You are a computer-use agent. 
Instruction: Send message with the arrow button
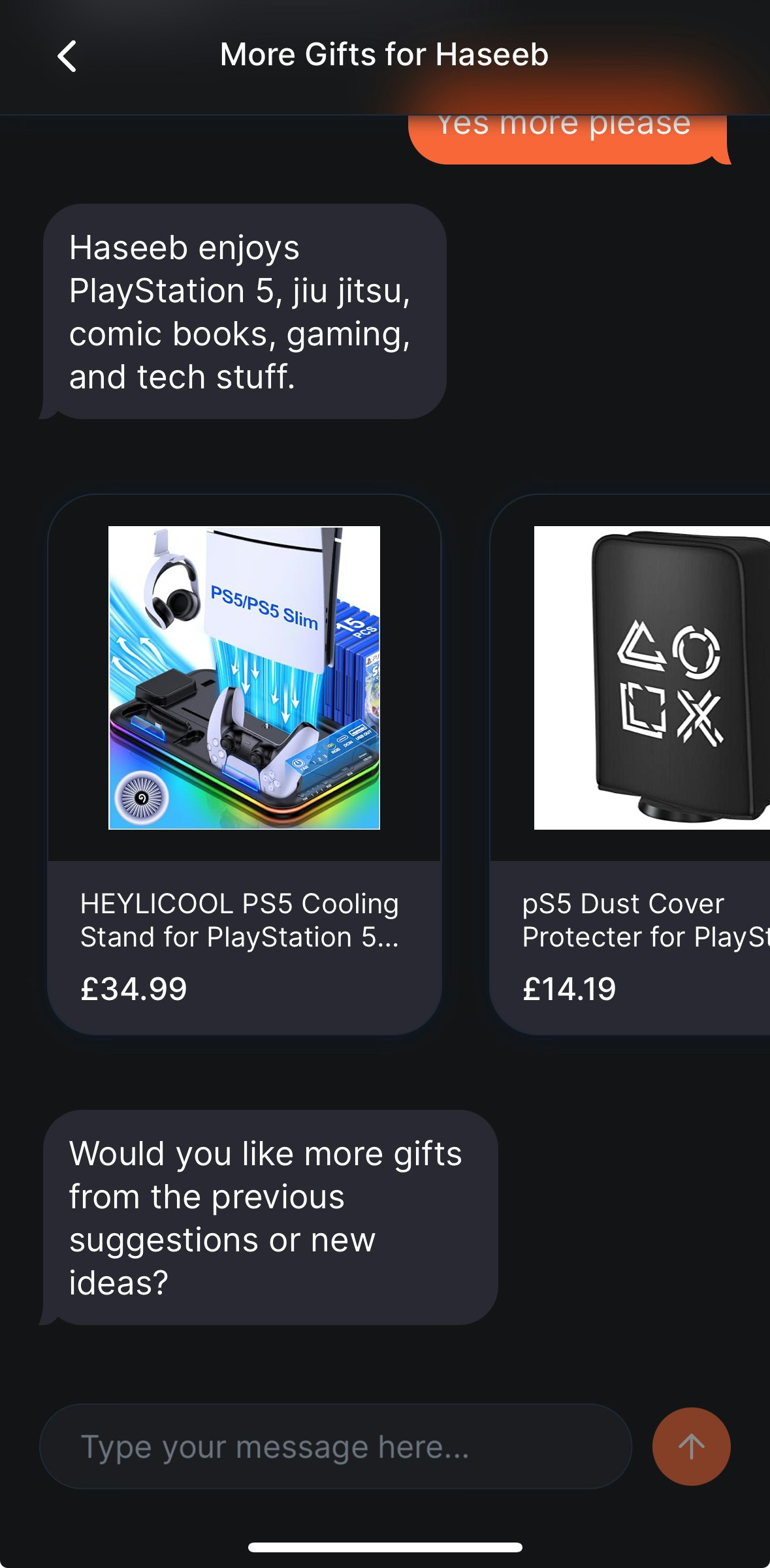coord(691,1447)
